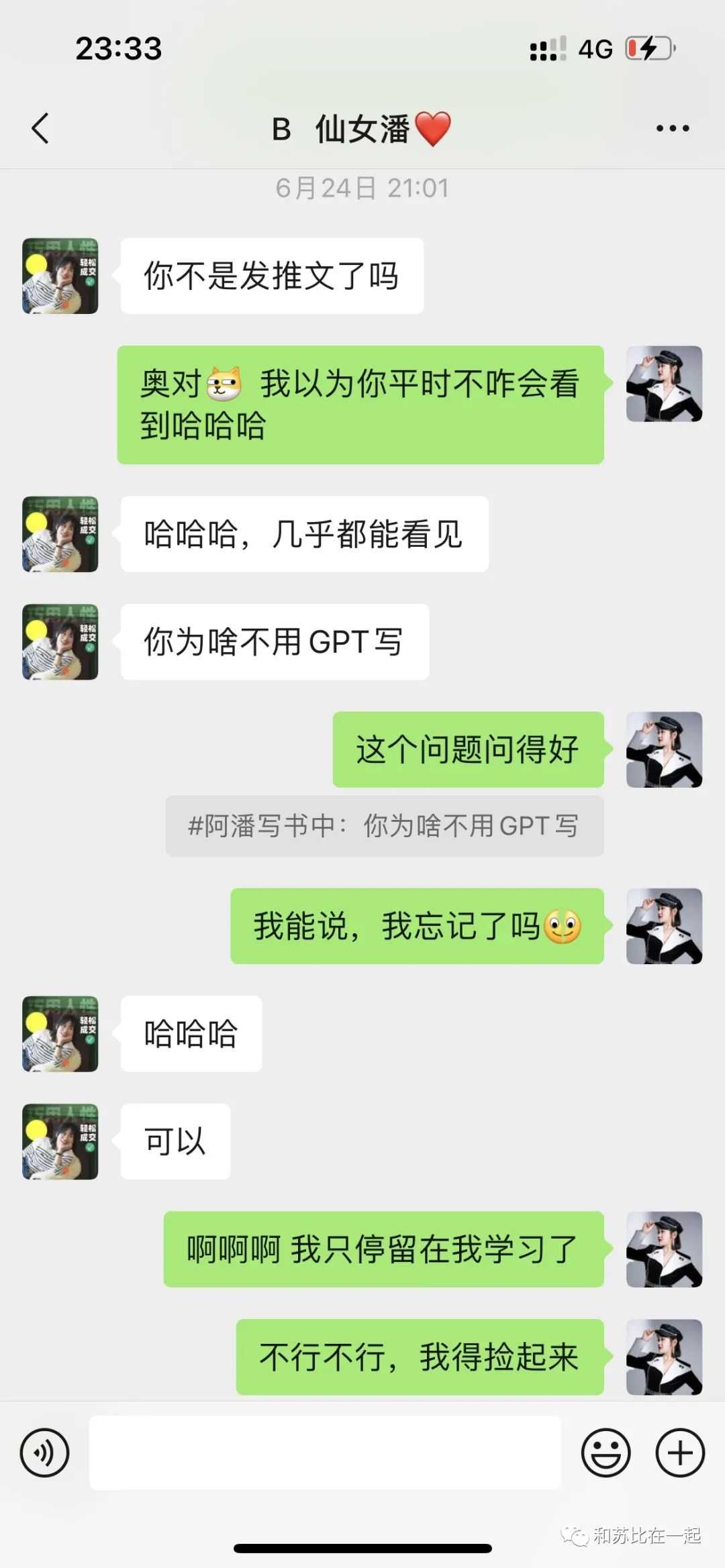Open the emoji sticker panel
Image resolution: width=725 pixels, height=1568 pixels.
tap(606, 1453)
